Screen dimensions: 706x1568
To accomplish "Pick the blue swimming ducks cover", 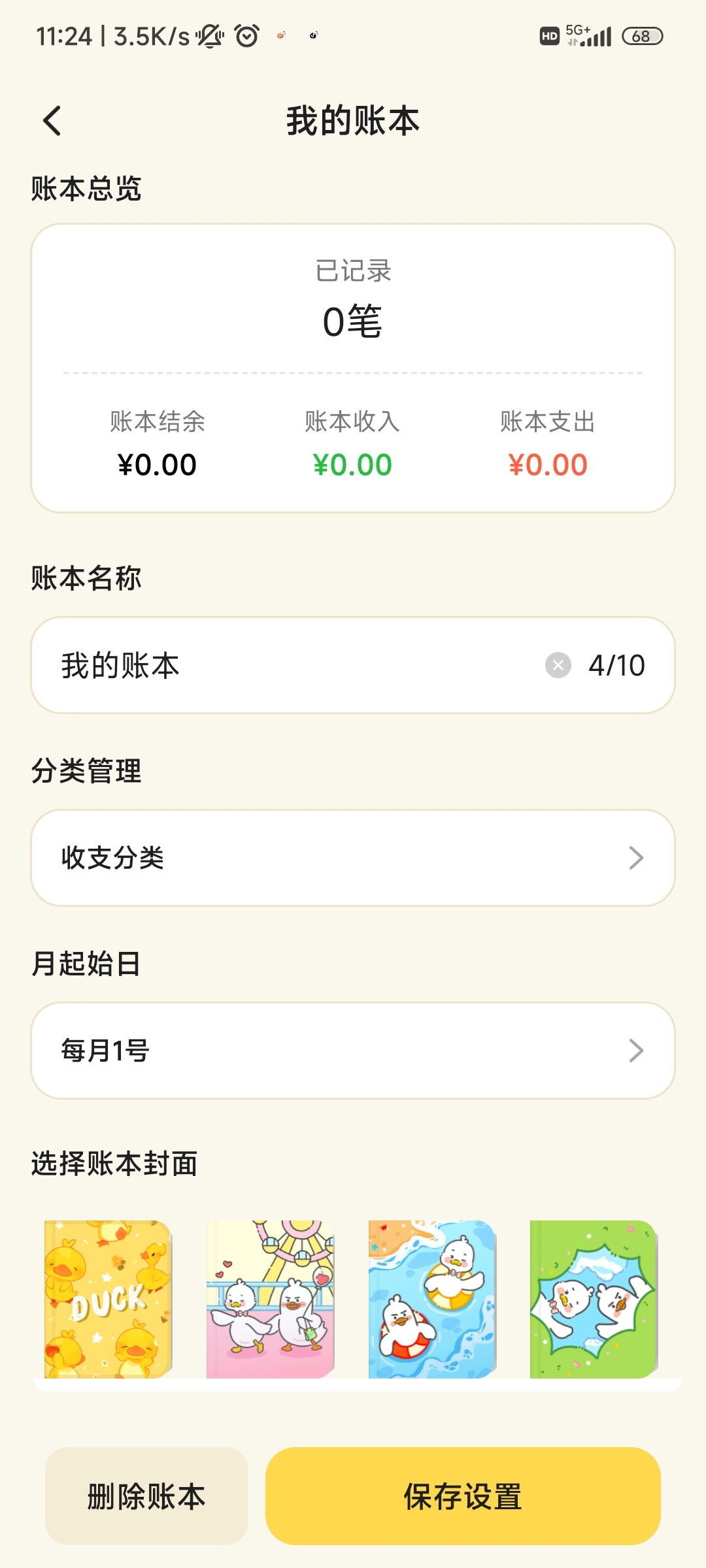I will click(432, 1299).
